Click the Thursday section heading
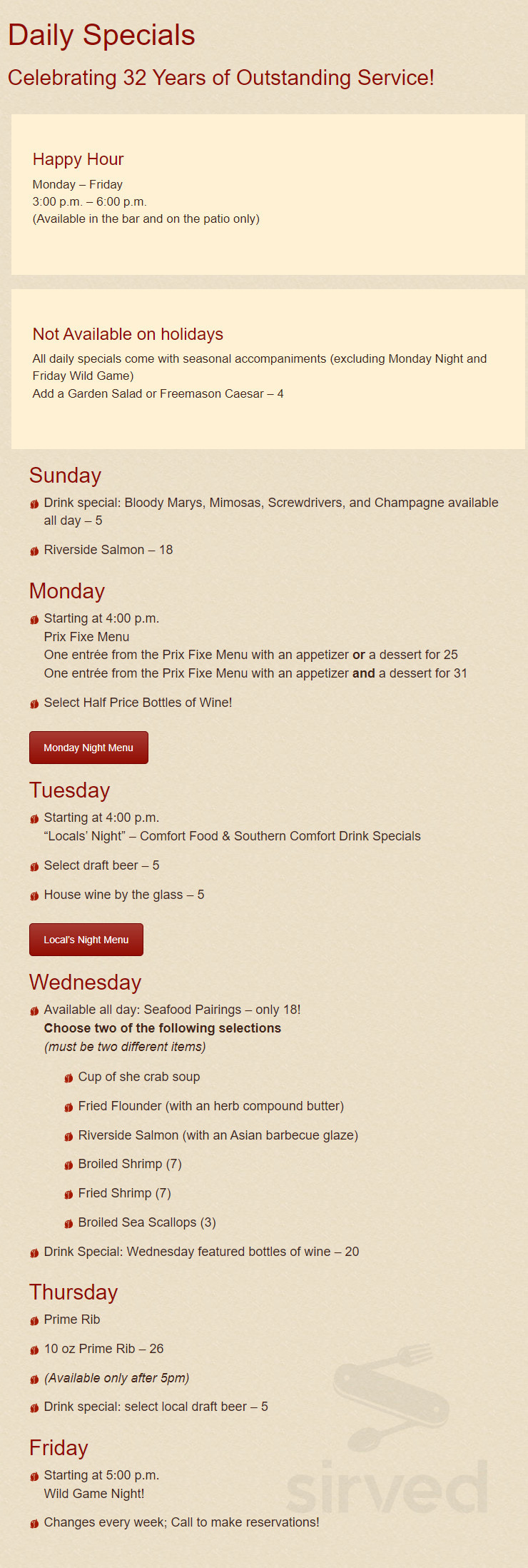Viewport: 528px width, 1568px height. (73, 1292)
